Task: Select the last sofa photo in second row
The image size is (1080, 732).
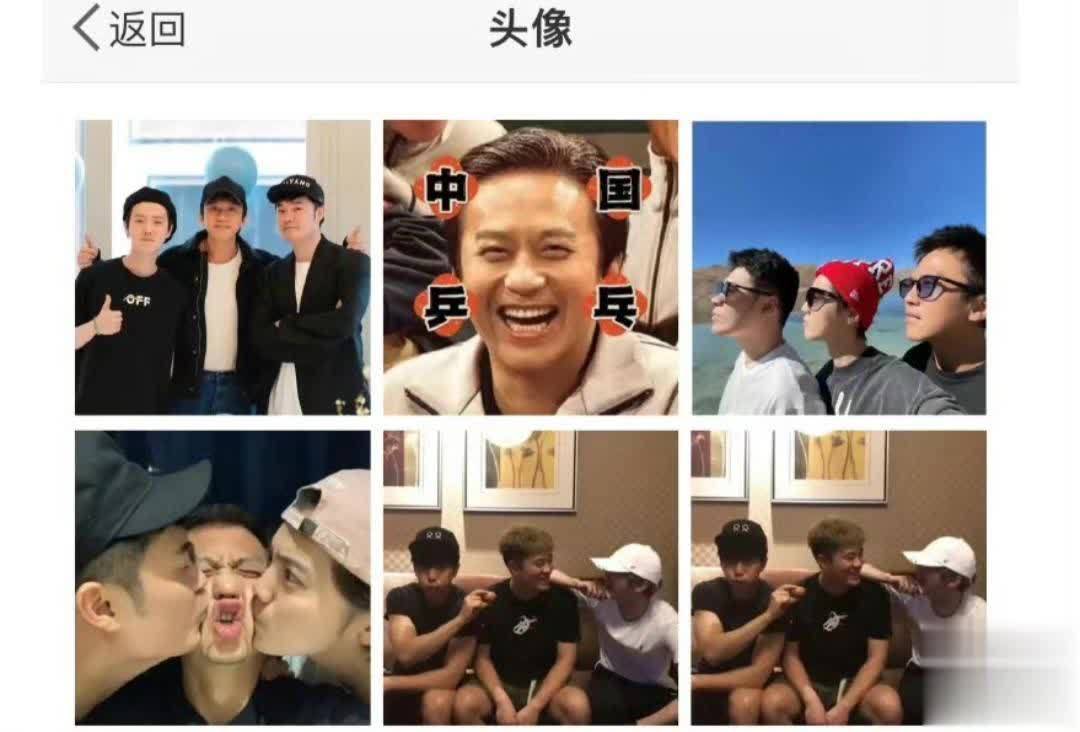Action: pyautogui.click(x=839, y=577)
